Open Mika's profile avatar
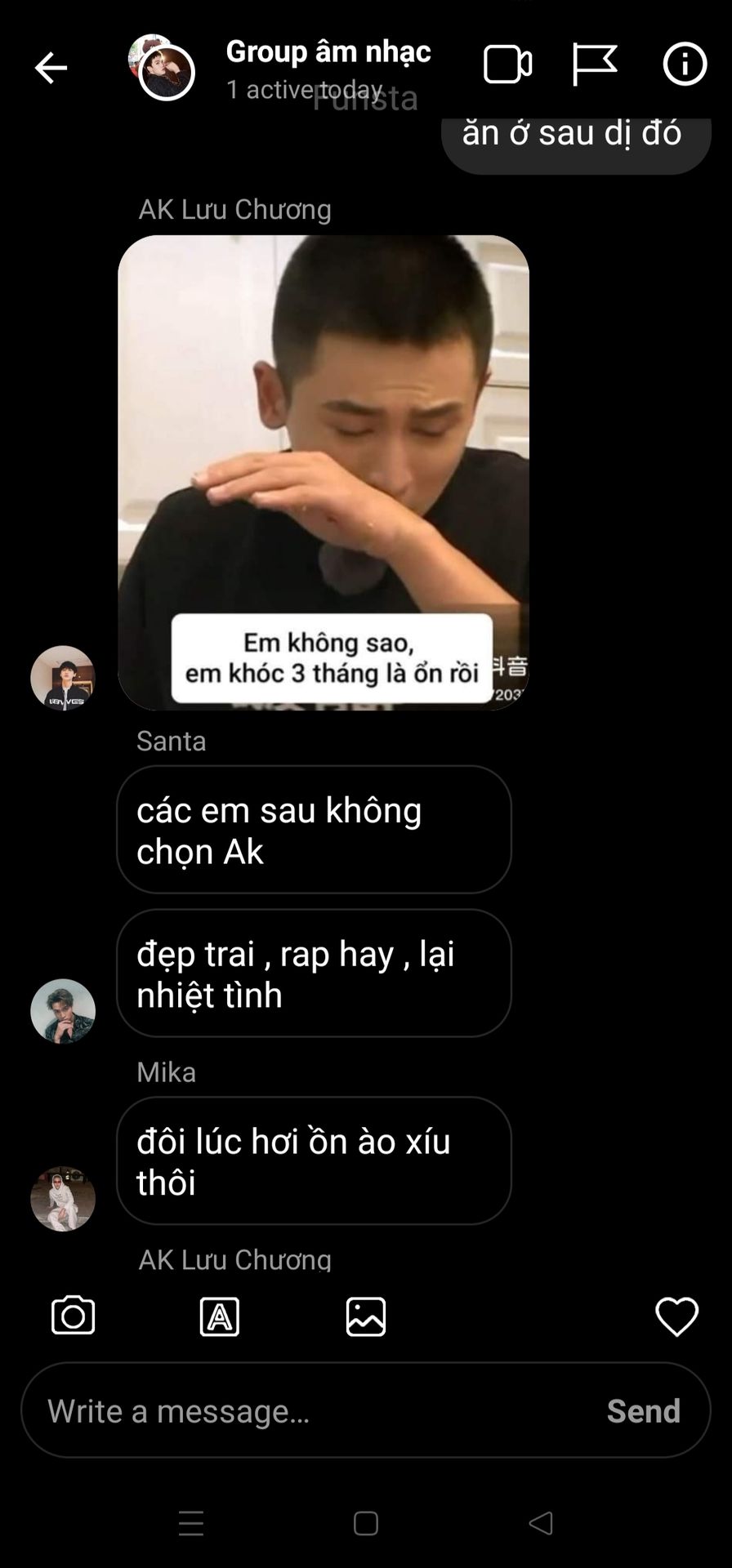Screen dimensions: 732x1568 click(x=63, y=1198)
